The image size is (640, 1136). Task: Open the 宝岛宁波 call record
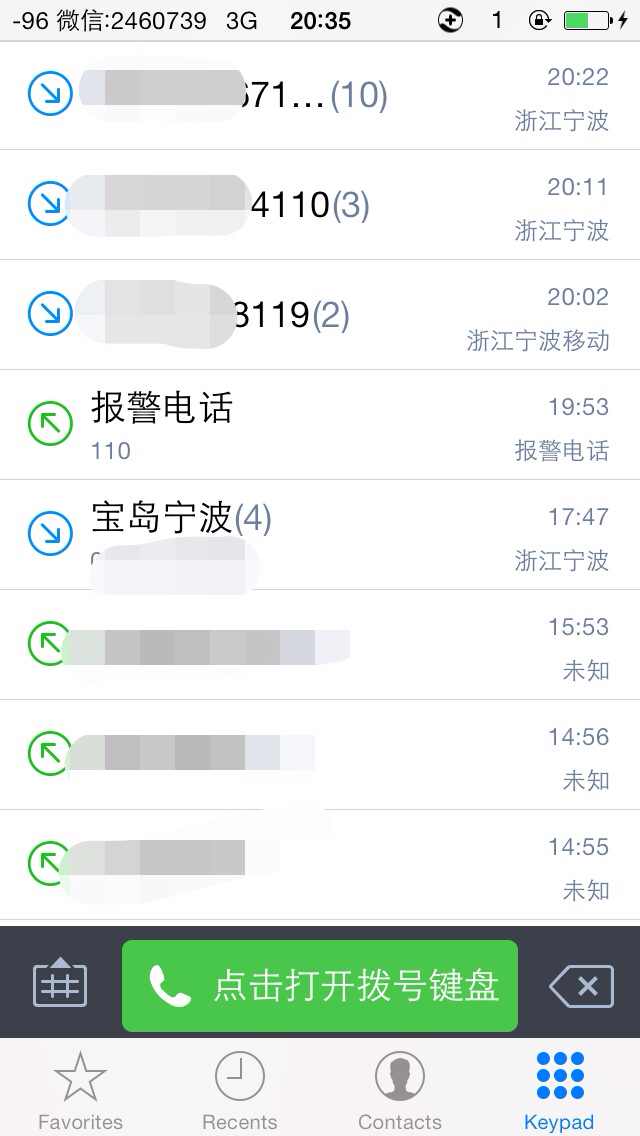tap(320, 535)
